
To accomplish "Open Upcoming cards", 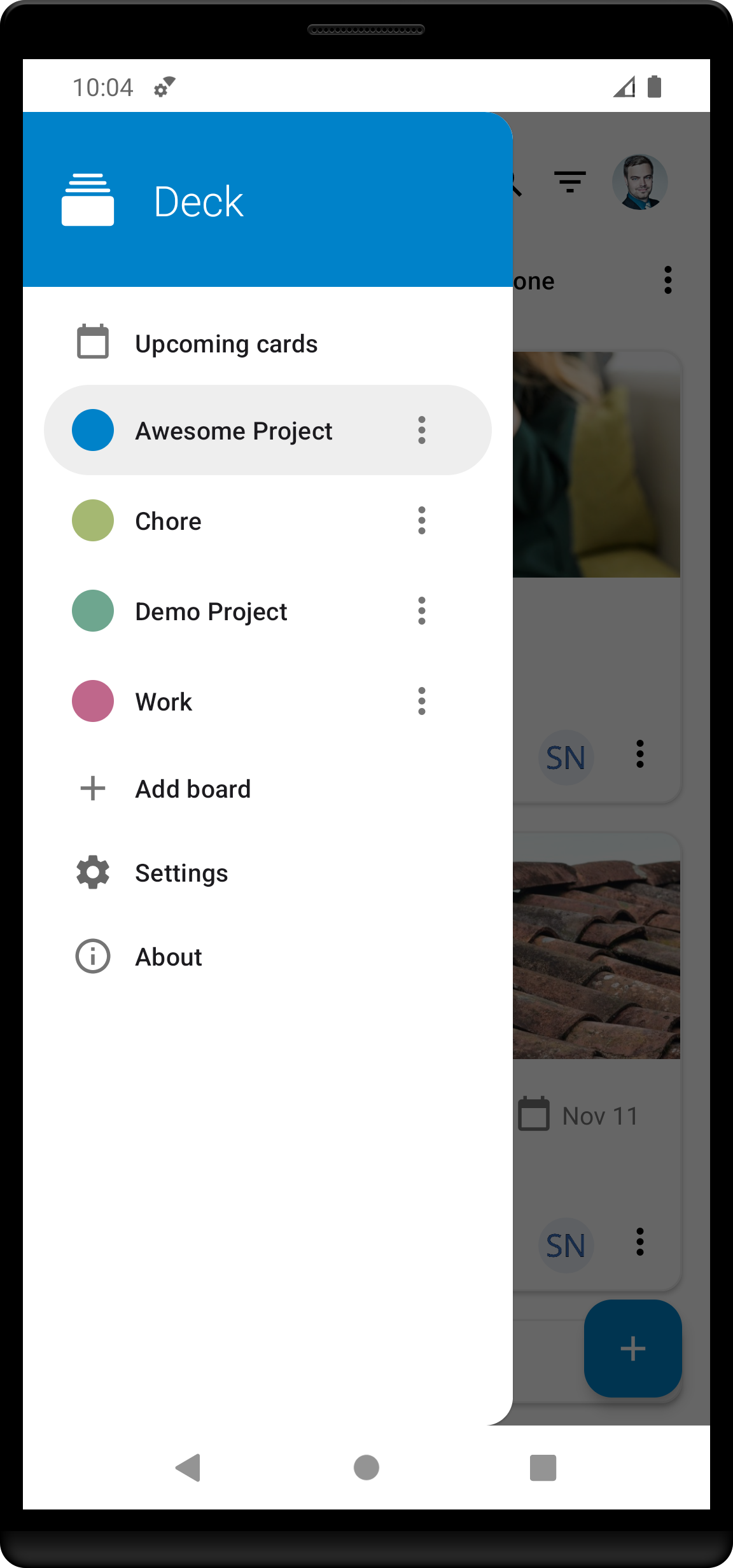I will tap(226, 343).
